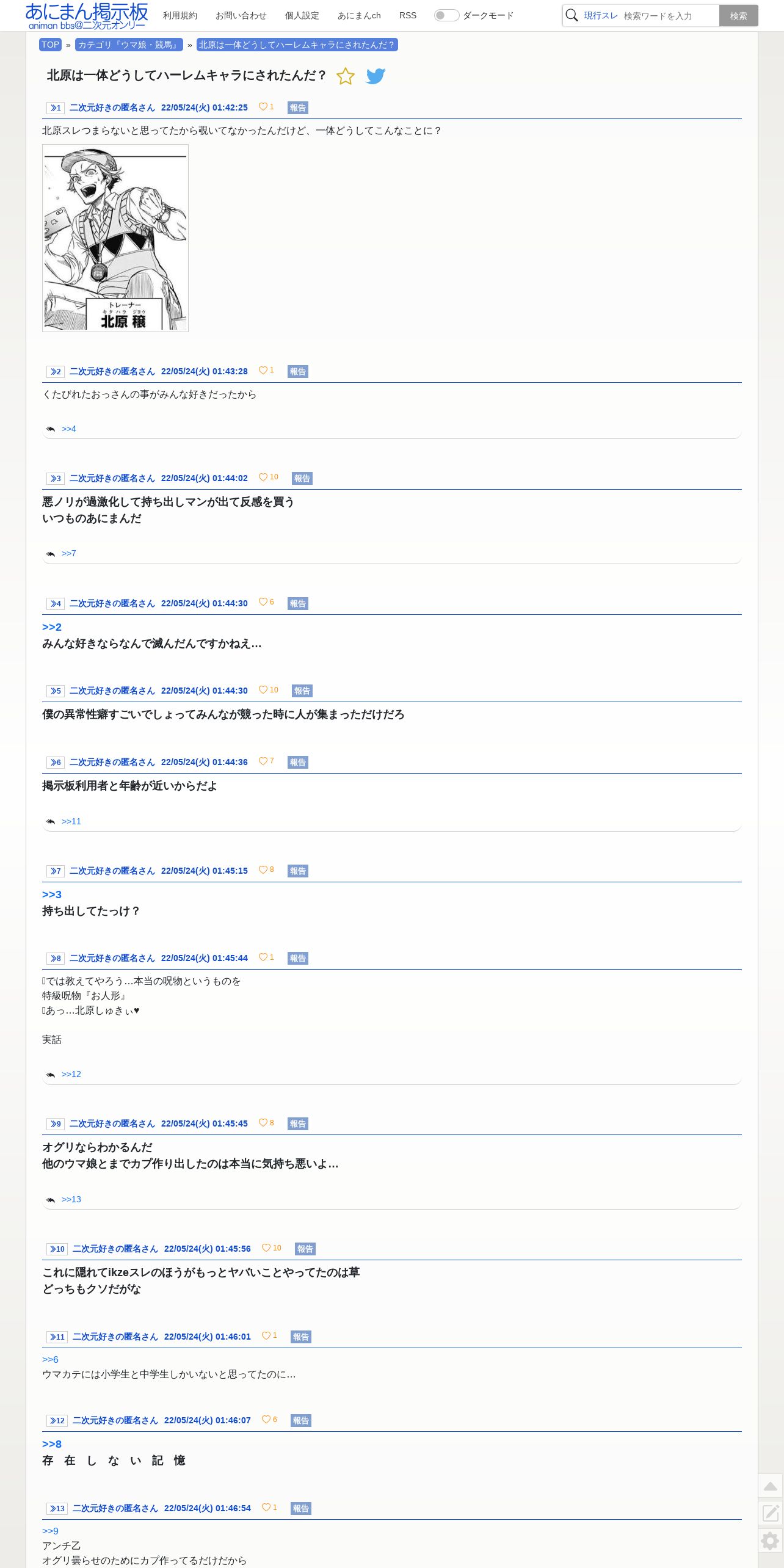Enlarge the 北原穣 manga image in post 1

tap(115, 238)
